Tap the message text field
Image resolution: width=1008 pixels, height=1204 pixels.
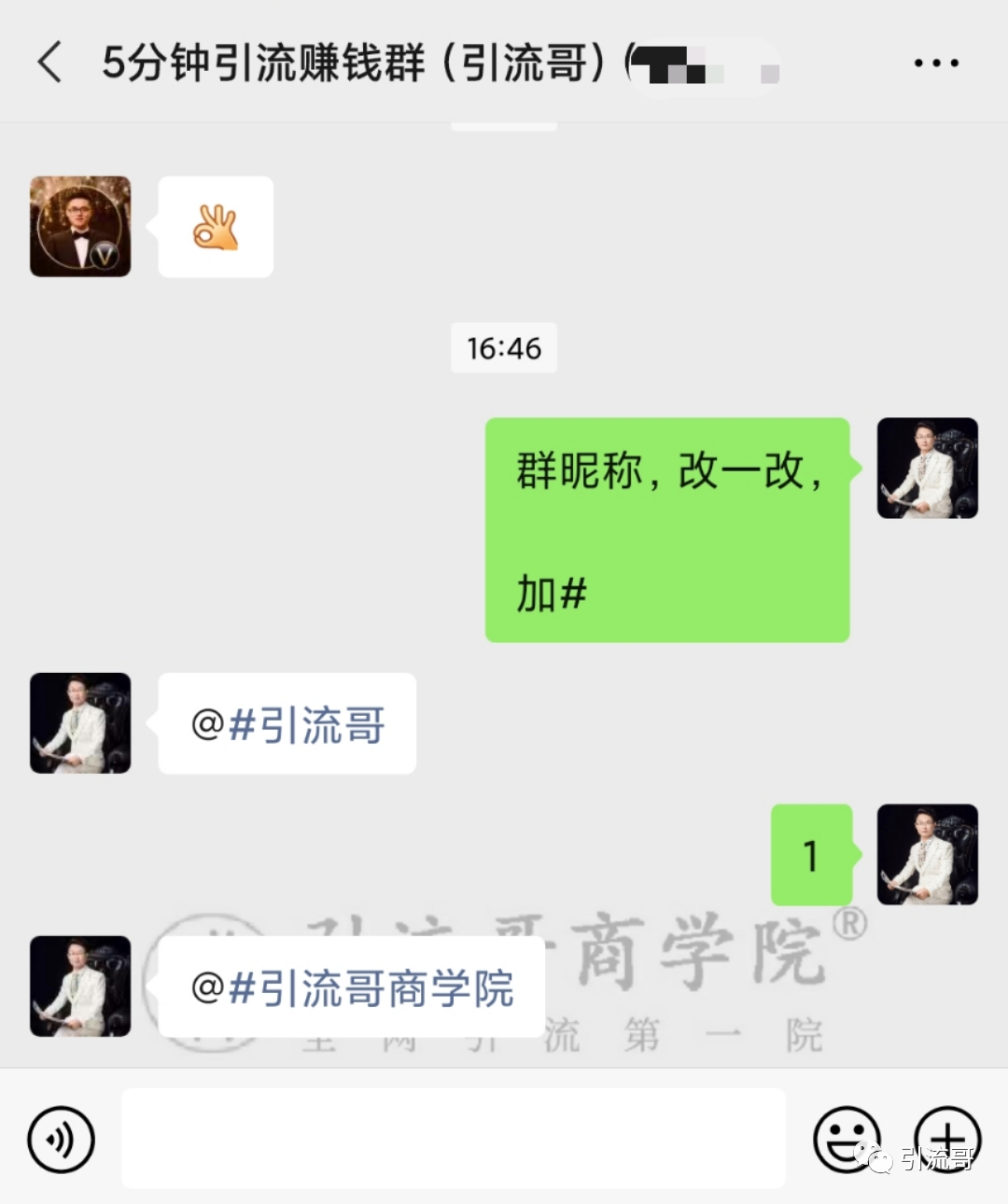click(453, 1139)
